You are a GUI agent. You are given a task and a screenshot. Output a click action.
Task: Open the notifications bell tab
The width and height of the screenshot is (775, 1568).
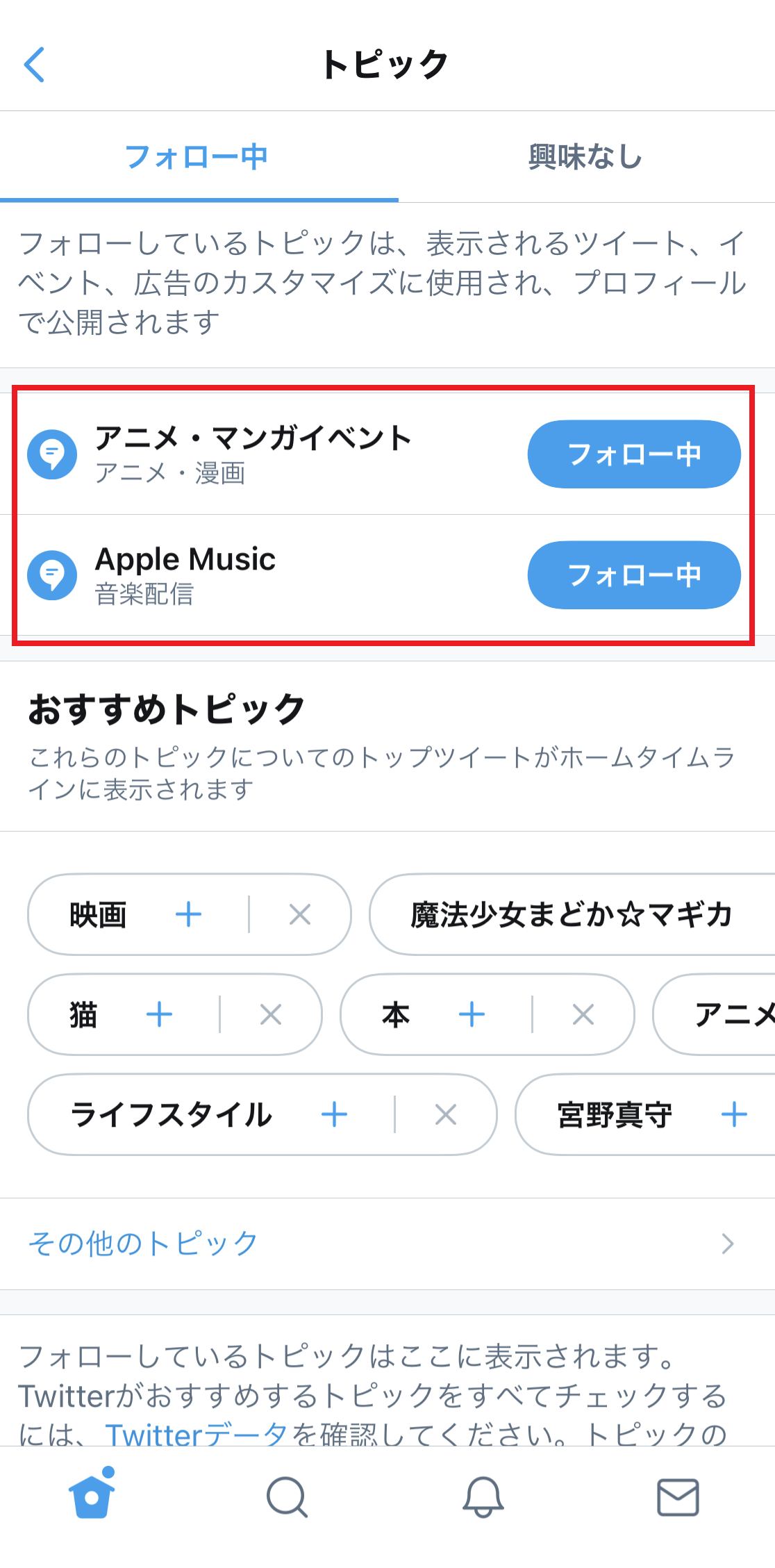point(483,1496)
